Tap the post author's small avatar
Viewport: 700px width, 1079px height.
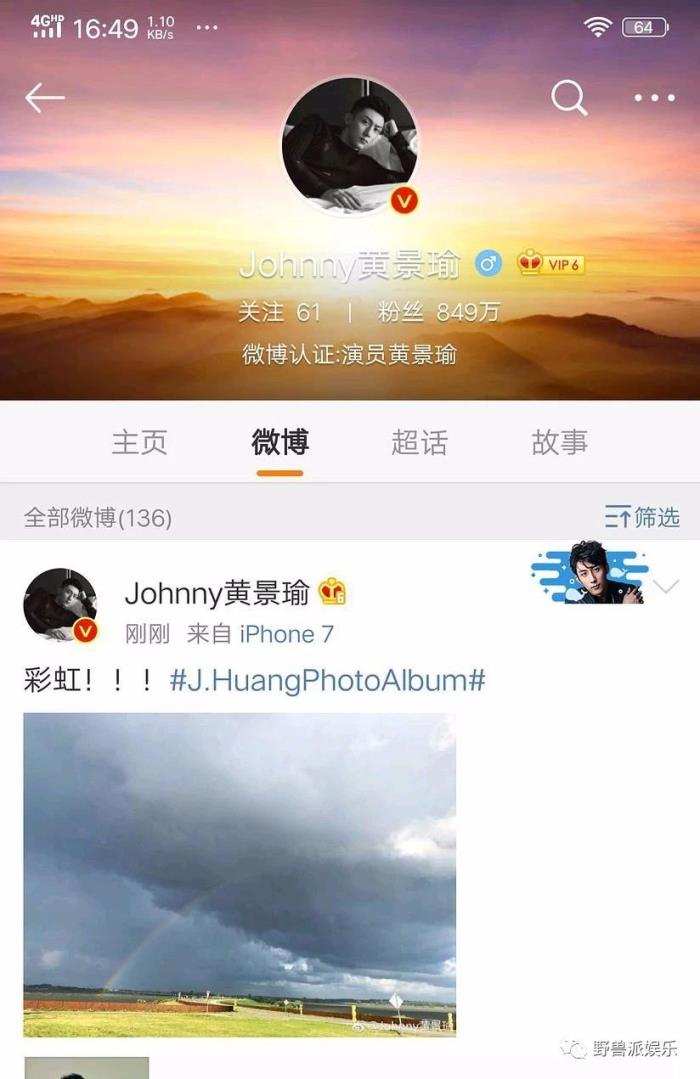[60, 605]
